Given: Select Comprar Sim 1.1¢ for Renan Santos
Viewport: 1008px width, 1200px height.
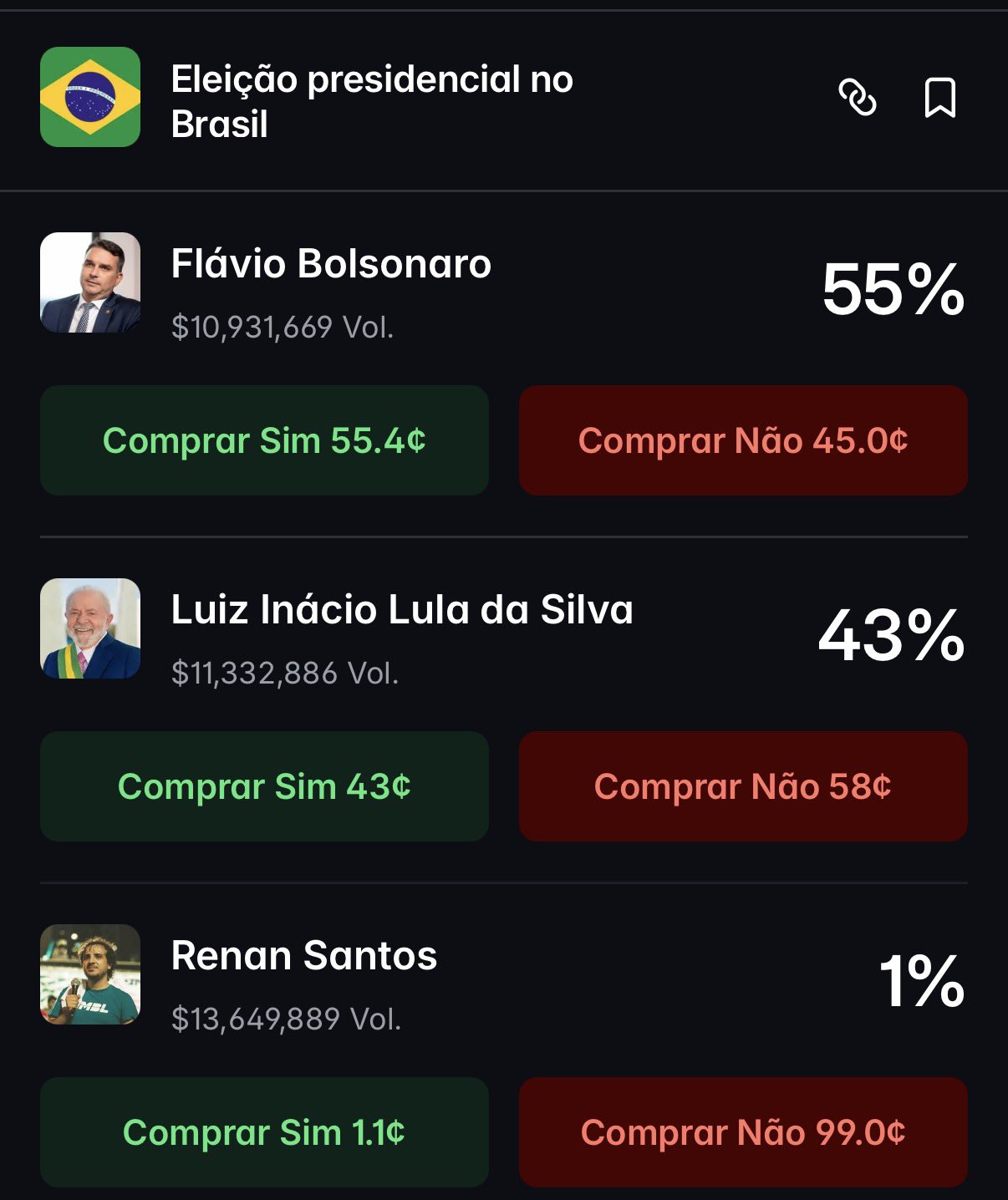Looking at the screenshot, I should (264, 1132).
